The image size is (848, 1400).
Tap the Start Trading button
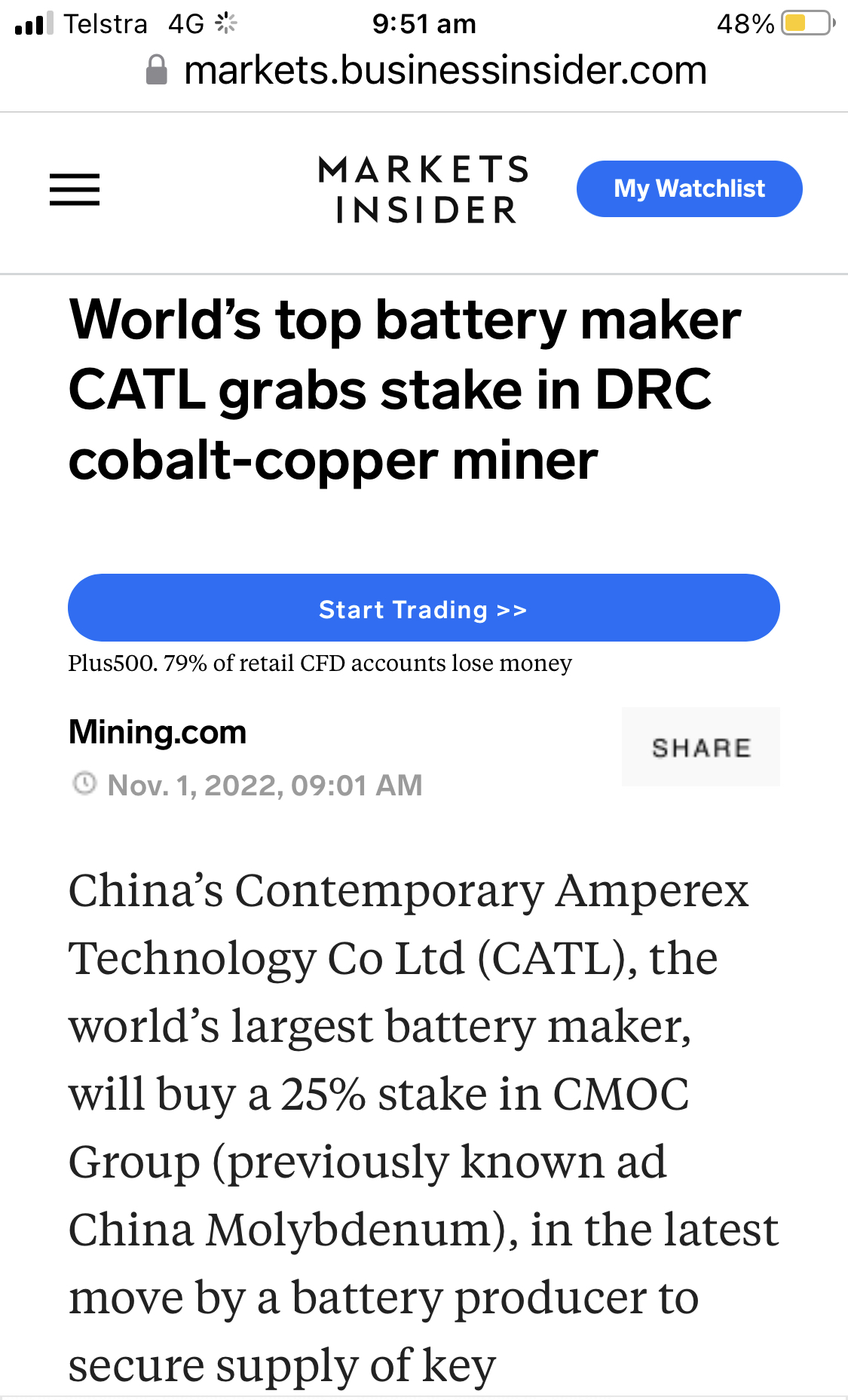point(424,608)
